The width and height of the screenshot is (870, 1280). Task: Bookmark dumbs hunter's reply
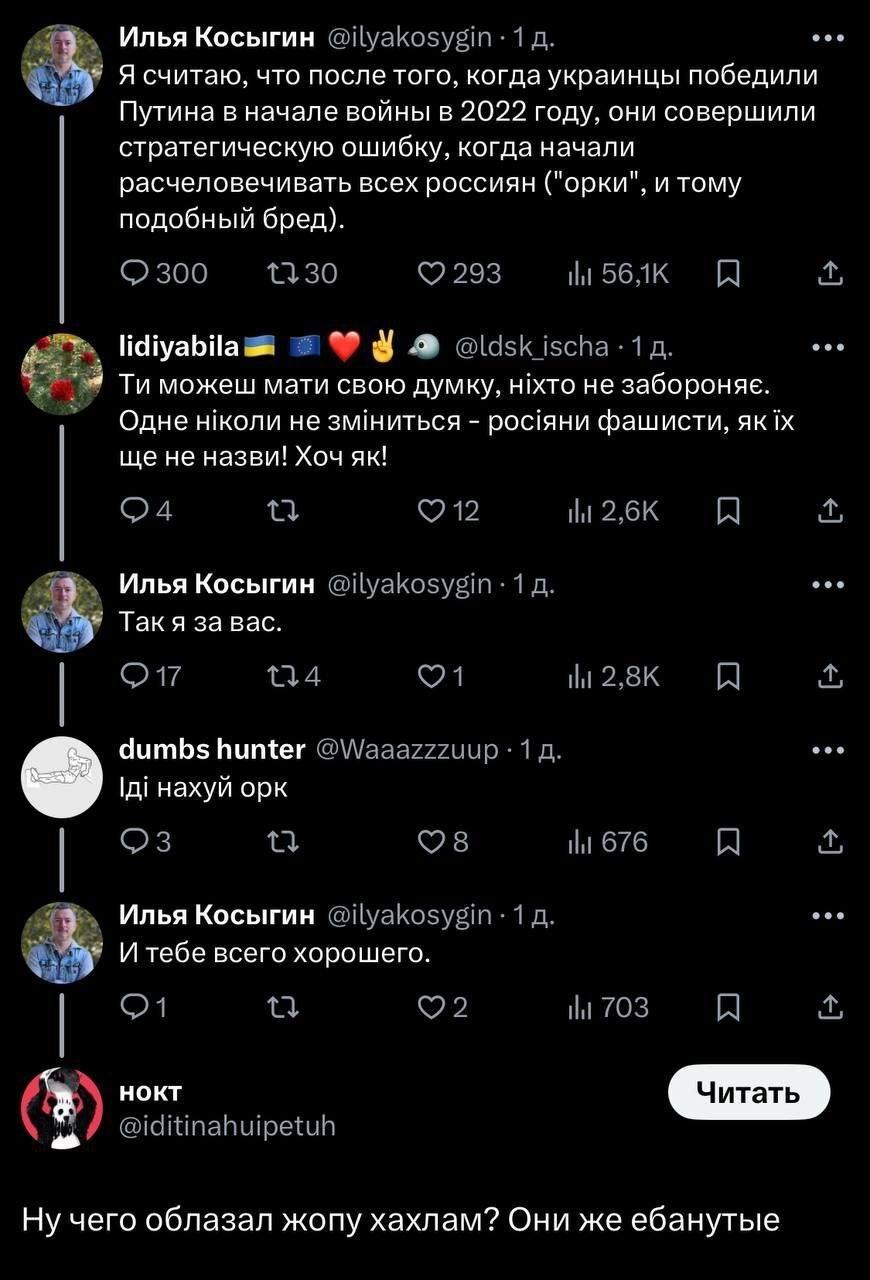(729, 842)
